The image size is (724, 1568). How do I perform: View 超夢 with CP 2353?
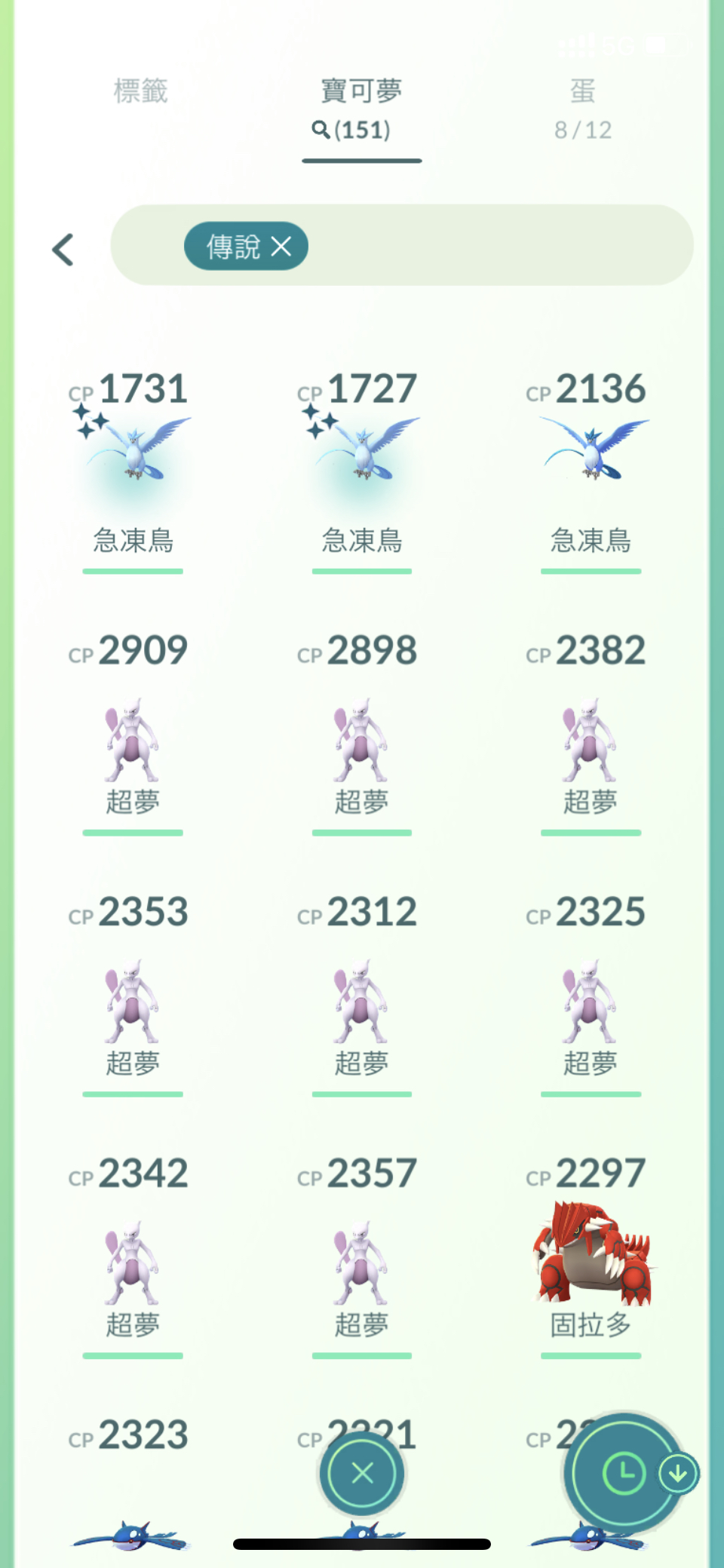[133, 1001]
